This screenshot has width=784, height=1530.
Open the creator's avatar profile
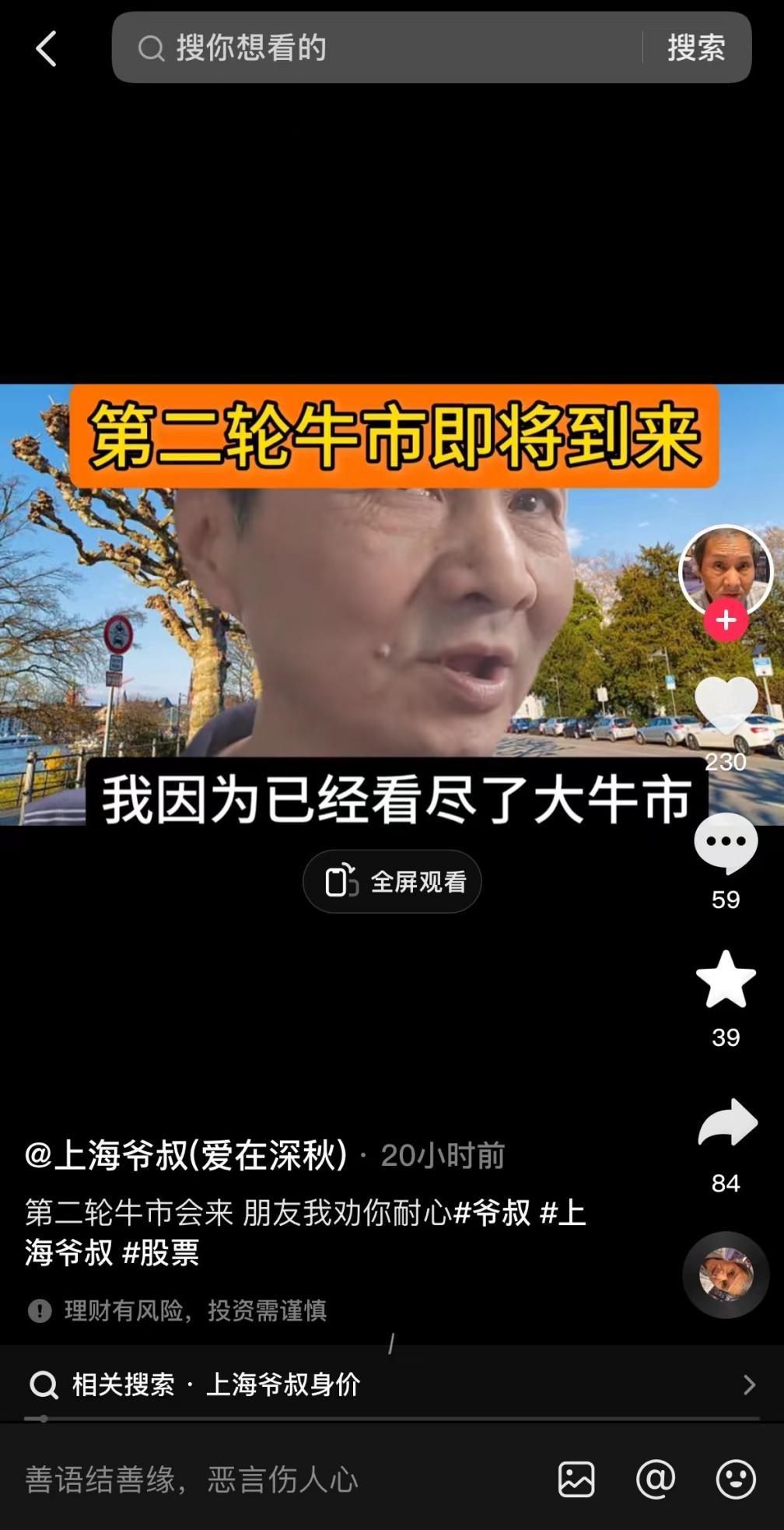pyautogui.click(x=726, y=570)
